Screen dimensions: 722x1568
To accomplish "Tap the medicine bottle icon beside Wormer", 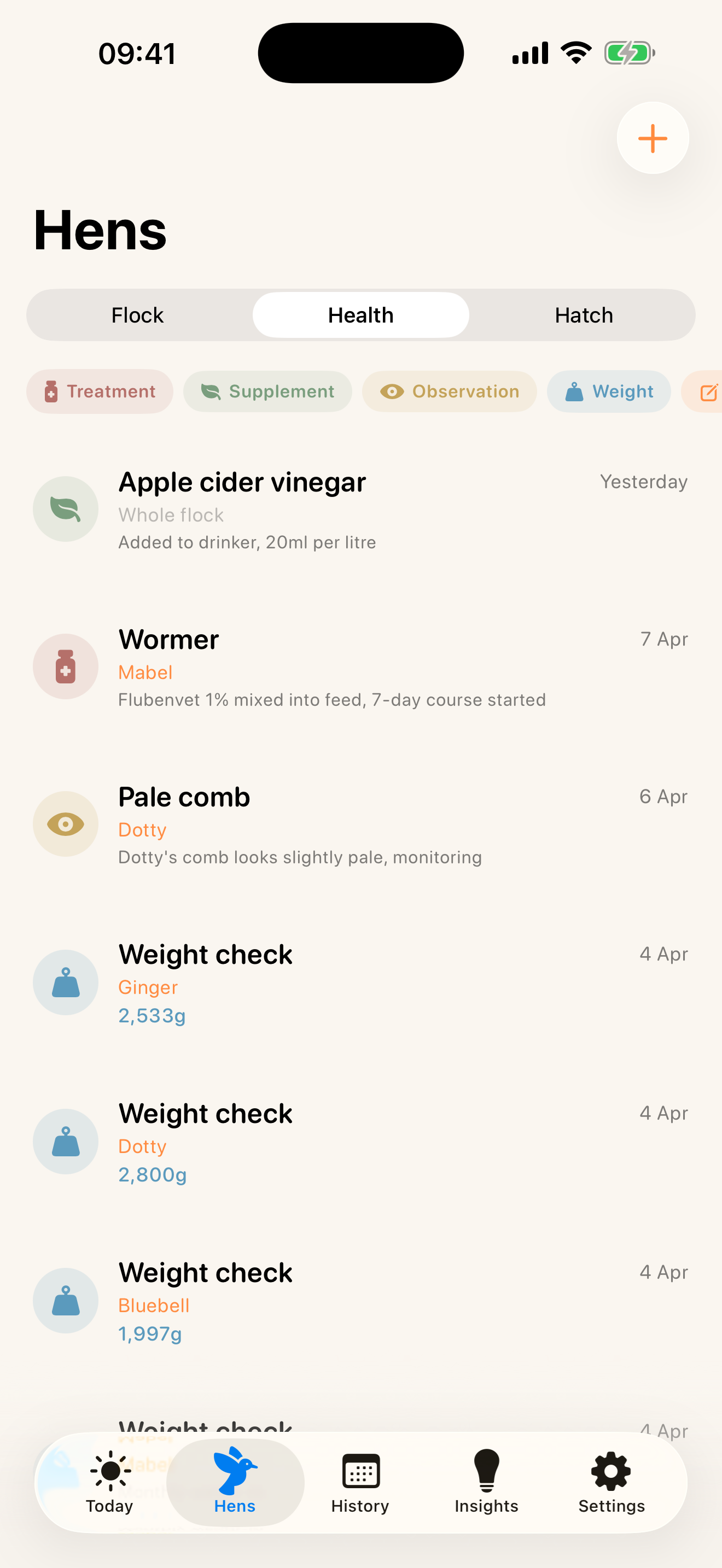I will (x=65, y=666).
